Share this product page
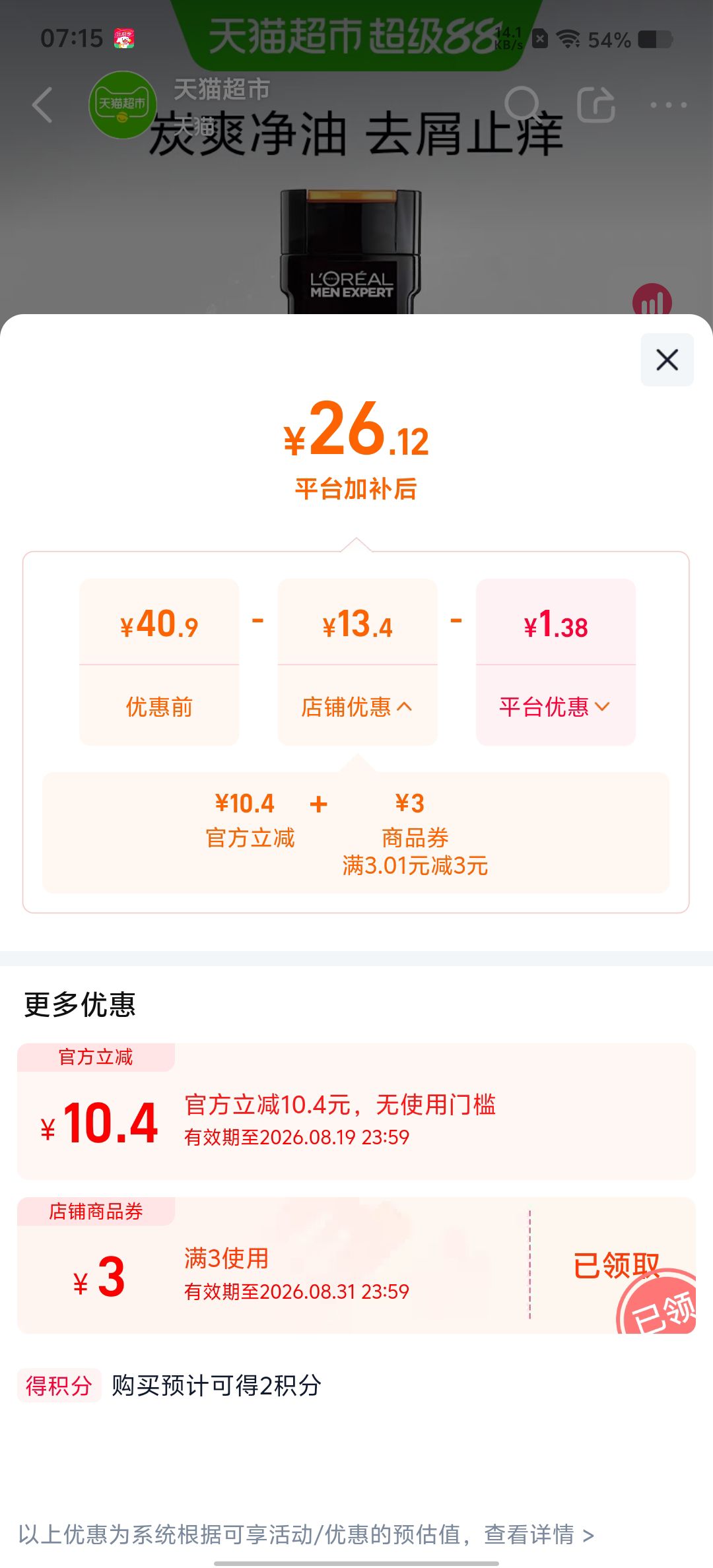The height and width of the screenshot is (1568, 713). tap(596, 104)
